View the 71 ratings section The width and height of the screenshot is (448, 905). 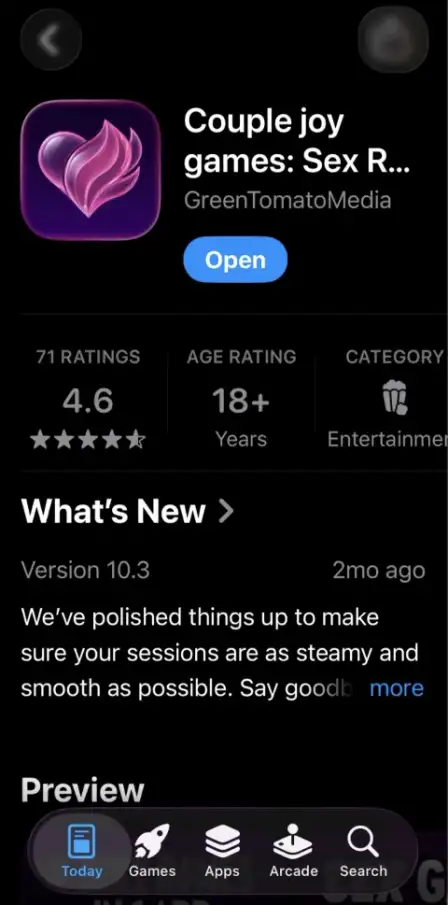(x=88, y=398)
